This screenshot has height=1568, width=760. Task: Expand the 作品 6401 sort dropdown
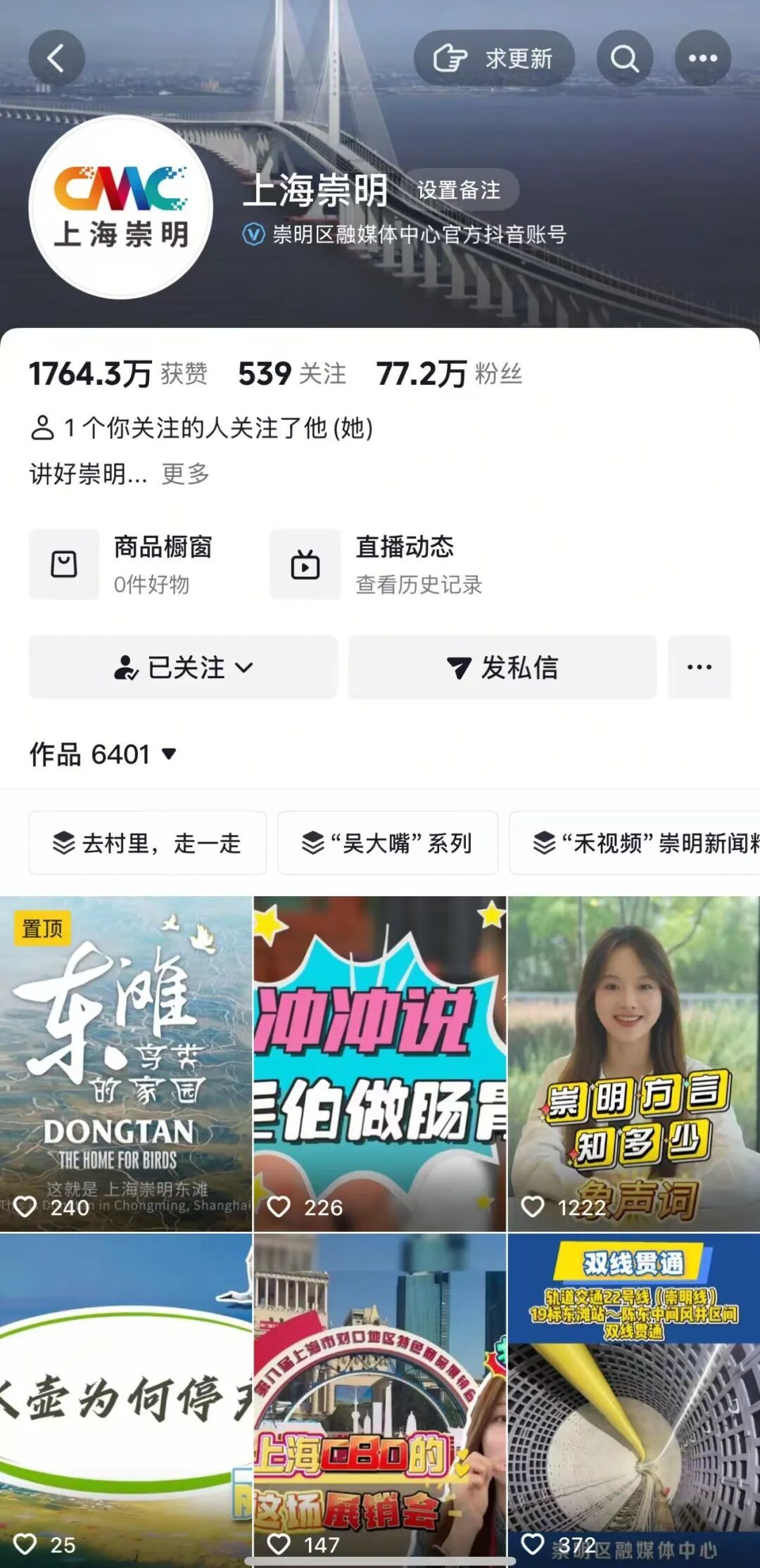coord(103,754)
